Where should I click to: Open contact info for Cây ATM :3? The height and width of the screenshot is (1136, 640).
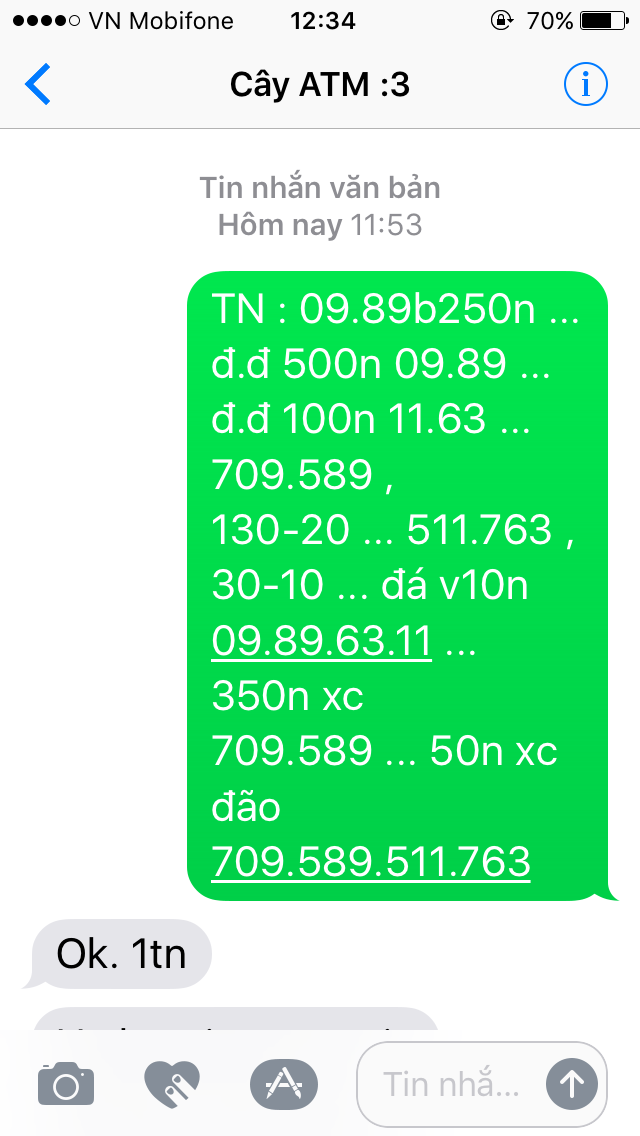pyautogui.click(x=585, y=84)
